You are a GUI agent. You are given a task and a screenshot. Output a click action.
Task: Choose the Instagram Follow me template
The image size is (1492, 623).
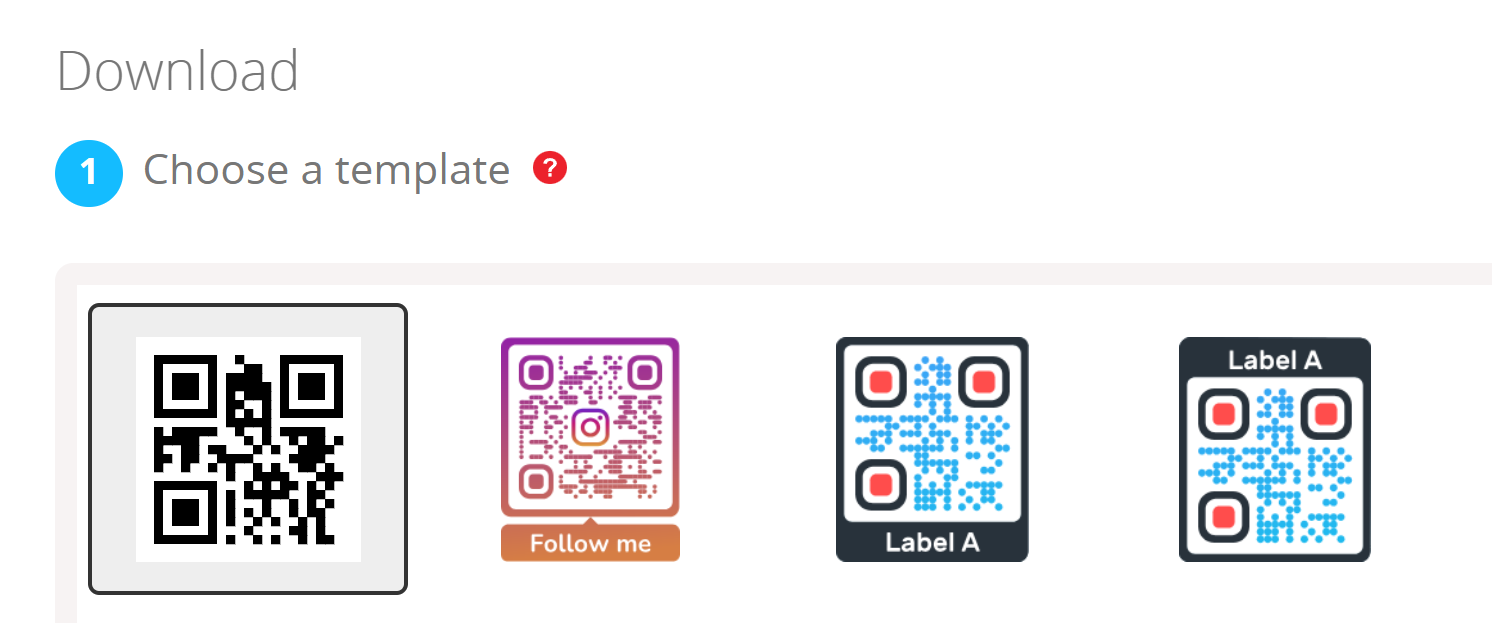[x=590, y=449]
